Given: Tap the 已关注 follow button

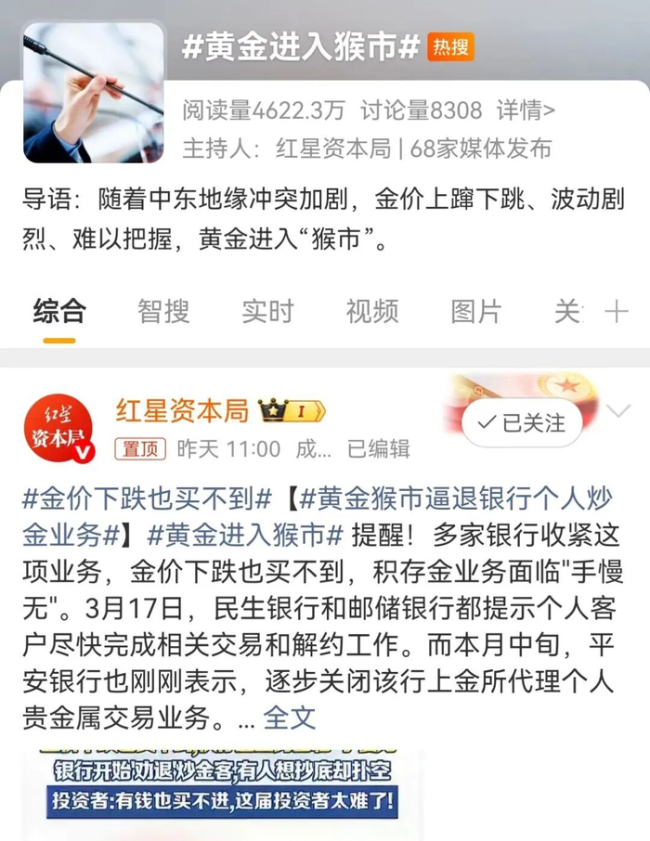Looking at the screenshot, I should [522, 424].
